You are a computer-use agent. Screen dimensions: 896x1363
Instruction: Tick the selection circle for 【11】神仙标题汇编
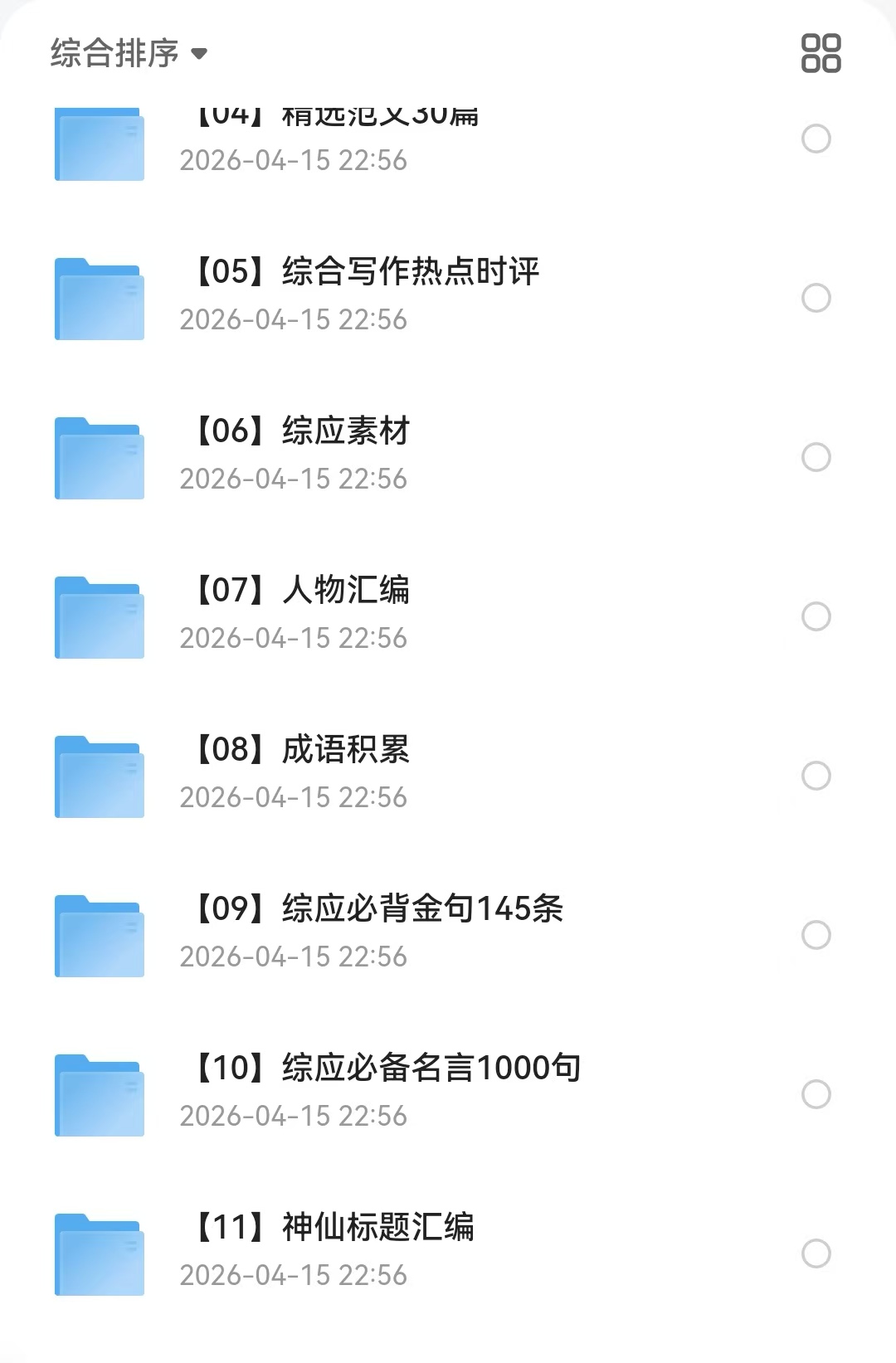pos(816,1253)
